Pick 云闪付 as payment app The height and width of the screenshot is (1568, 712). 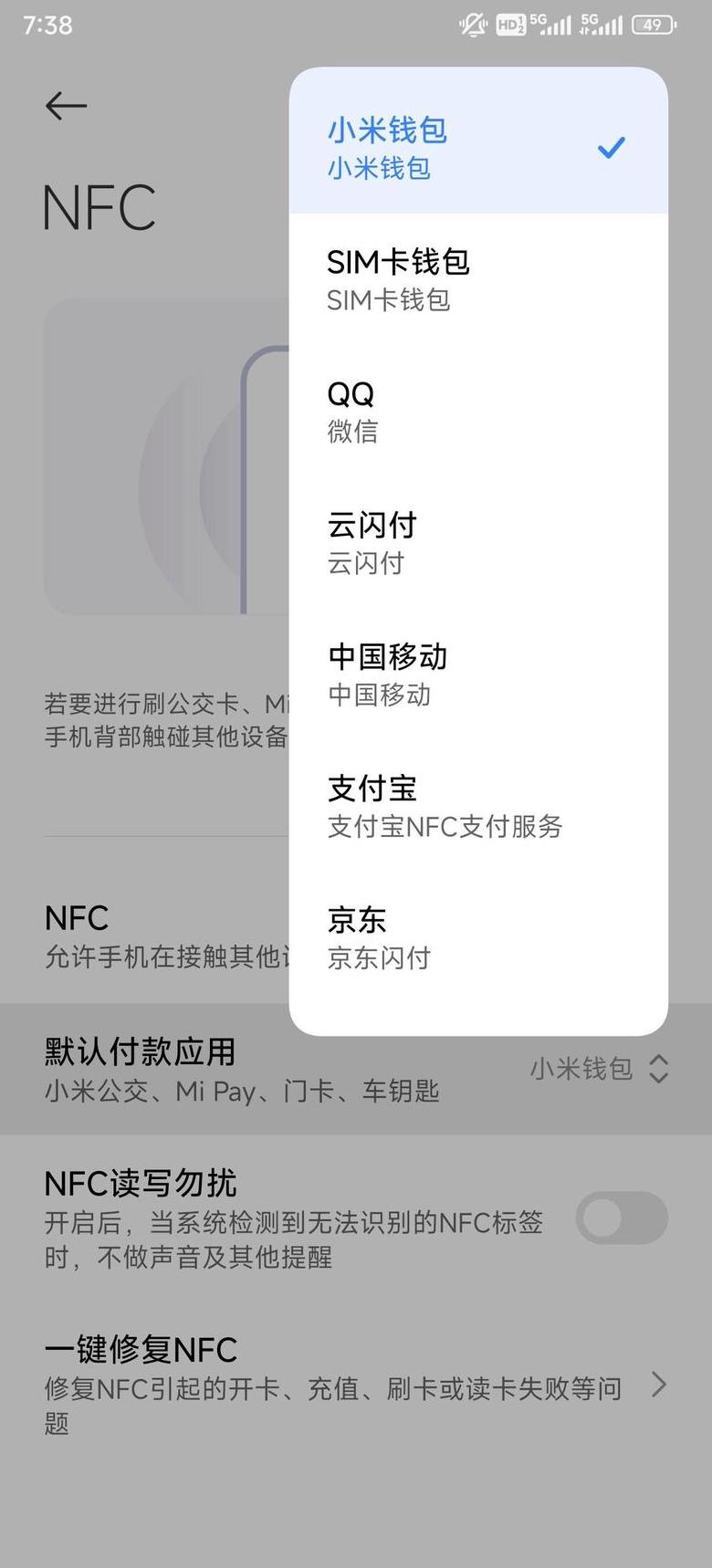(477, 542)
